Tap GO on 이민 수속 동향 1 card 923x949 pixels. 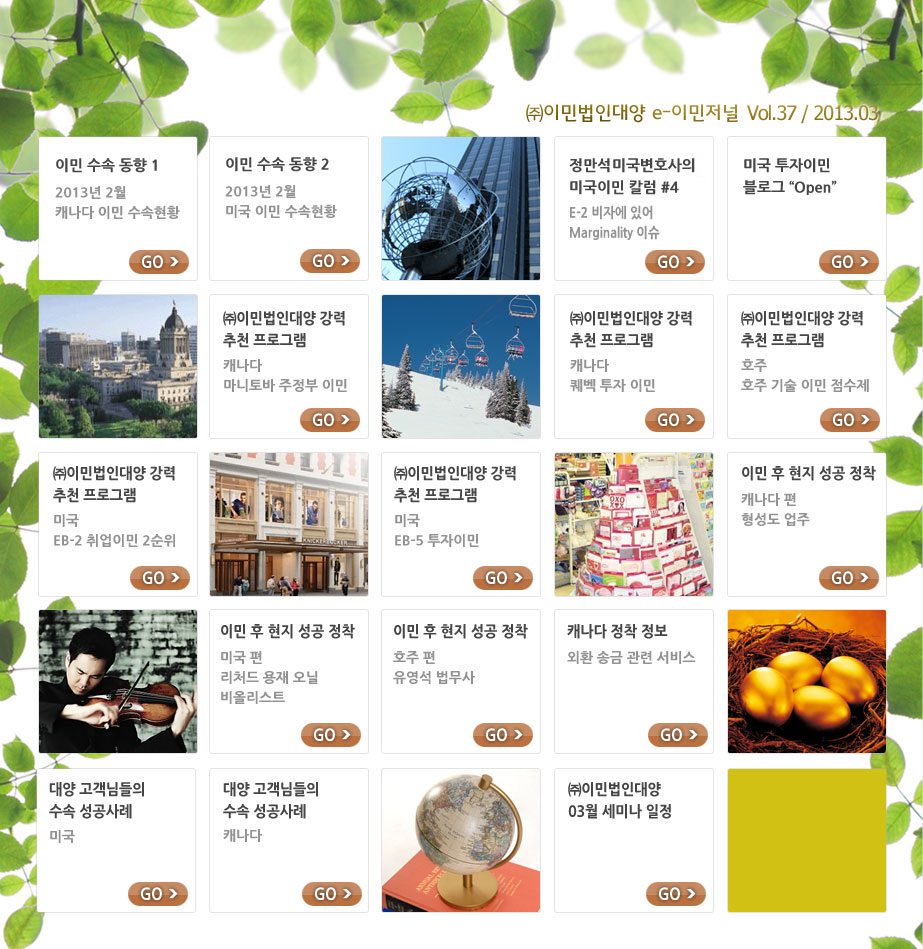point(159,262)
